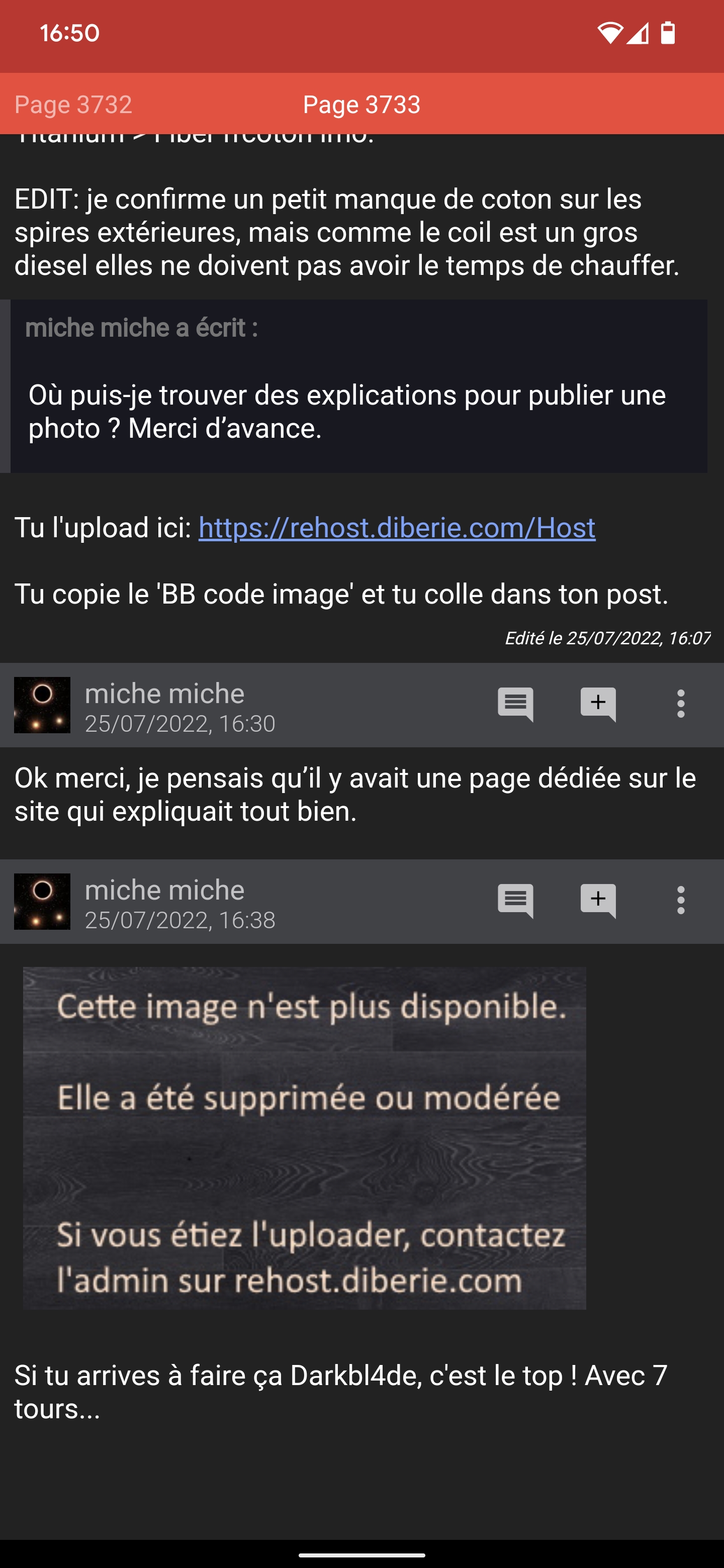Open the unavailable image in the 16:38 post
The width and height of the screenshot is (724, 1568).
pos(305,1138)
